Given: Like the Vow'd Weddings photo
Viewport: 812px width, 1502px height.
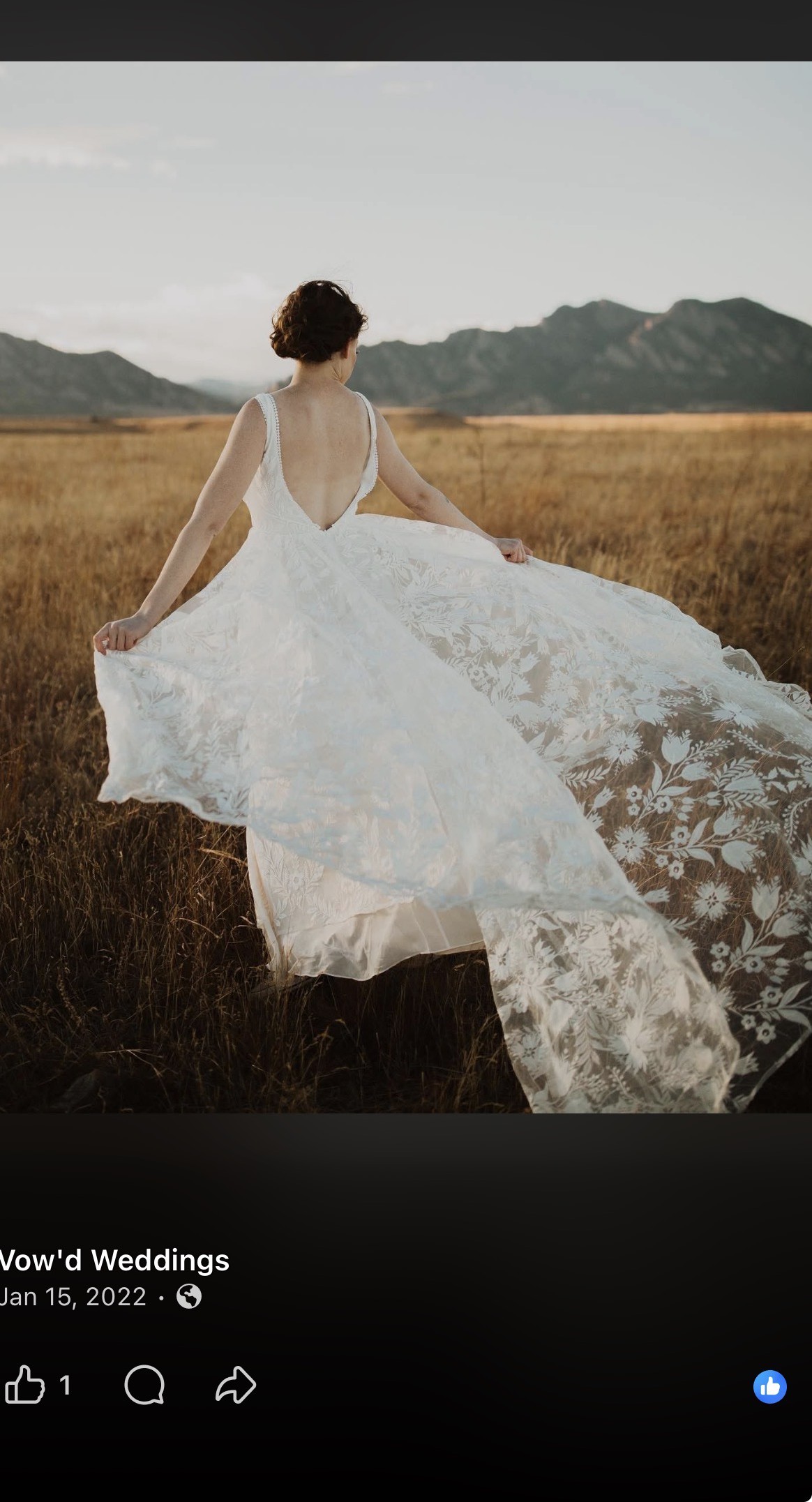Looking at the screenshot, I should pos(25,1384).
